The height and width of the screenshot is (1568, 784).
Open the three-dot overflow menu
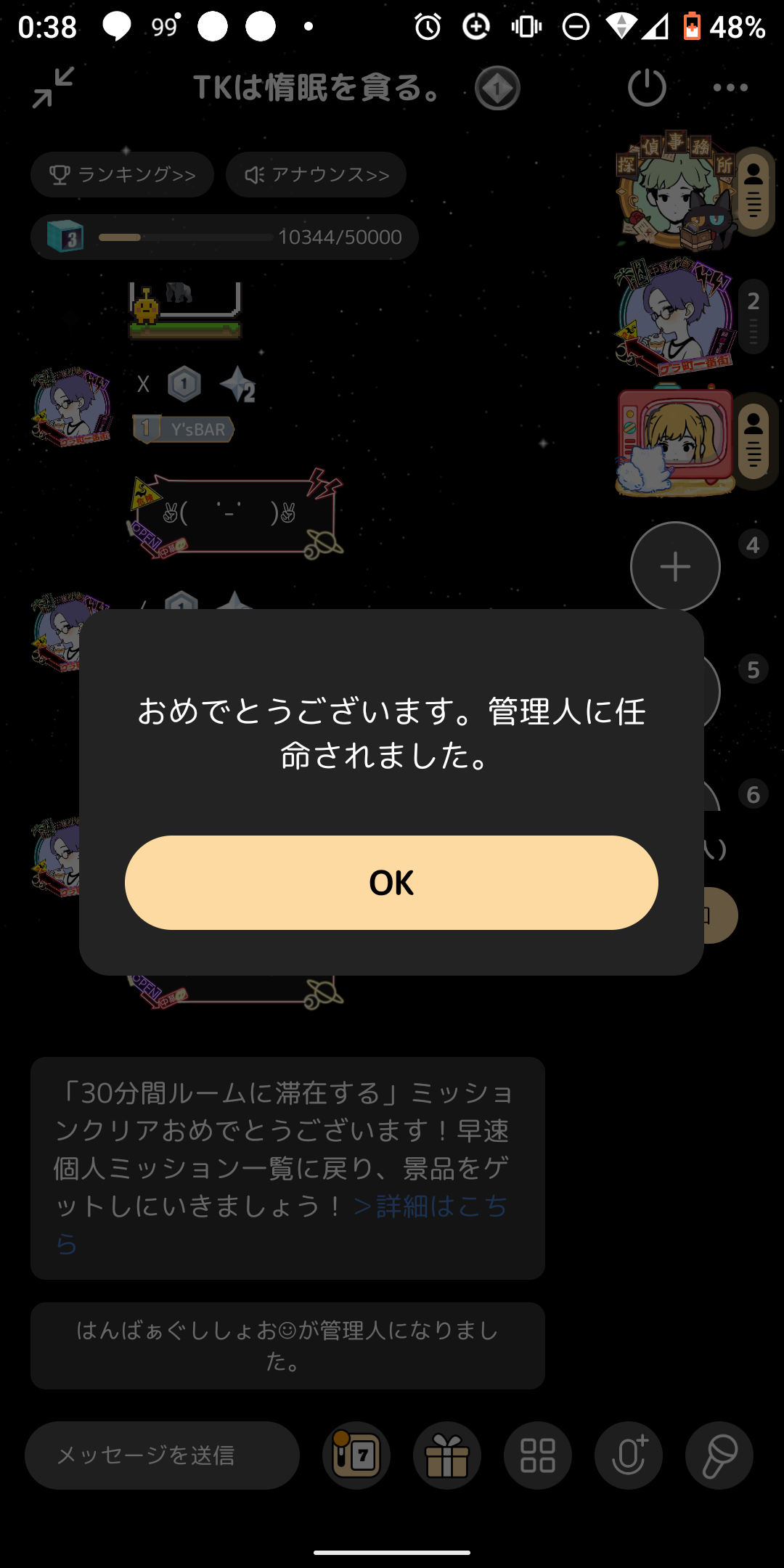pyautogui.click(x=730, y=88)
